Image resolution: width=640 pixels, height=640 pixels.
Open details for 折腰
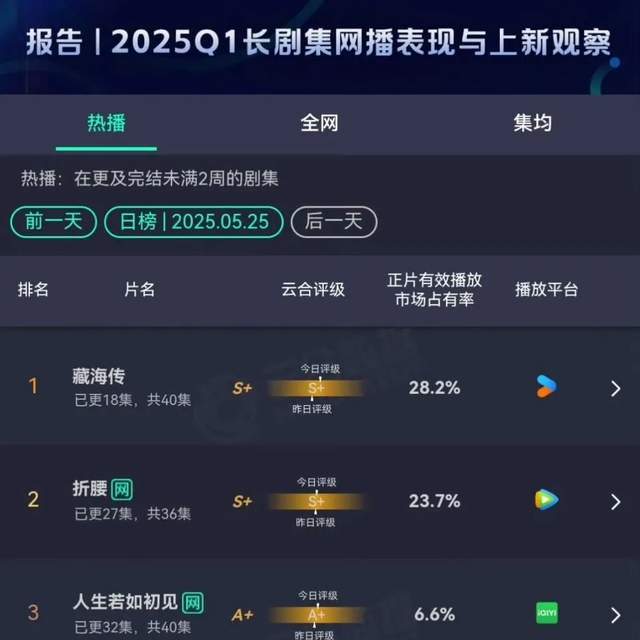pos(616,501)
